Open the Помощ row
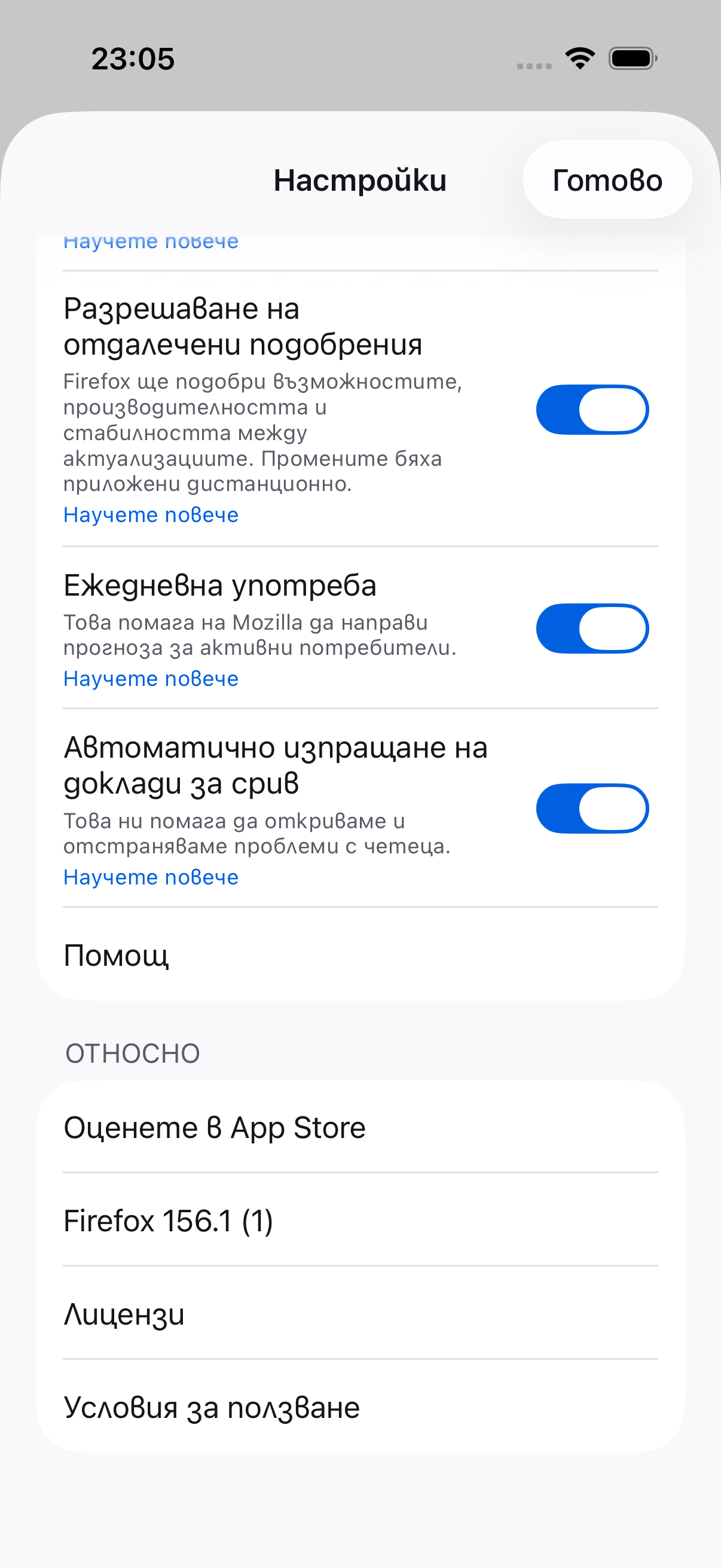Image resolution: width=721 pixels, height=1568 pixels. pyautogui.click(x=360, y=954)
